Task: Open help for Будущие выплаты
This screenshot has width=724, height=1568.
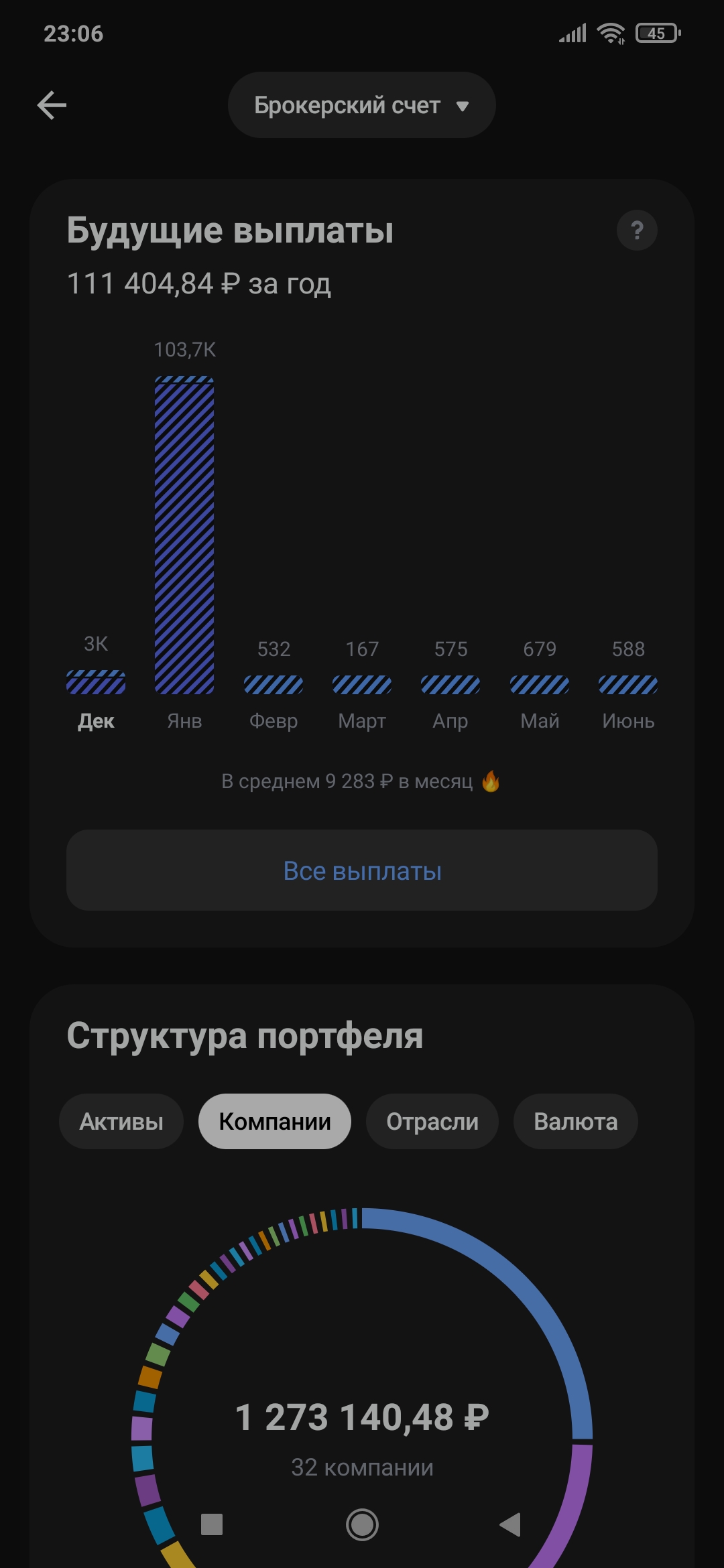Action: point(636,231)
